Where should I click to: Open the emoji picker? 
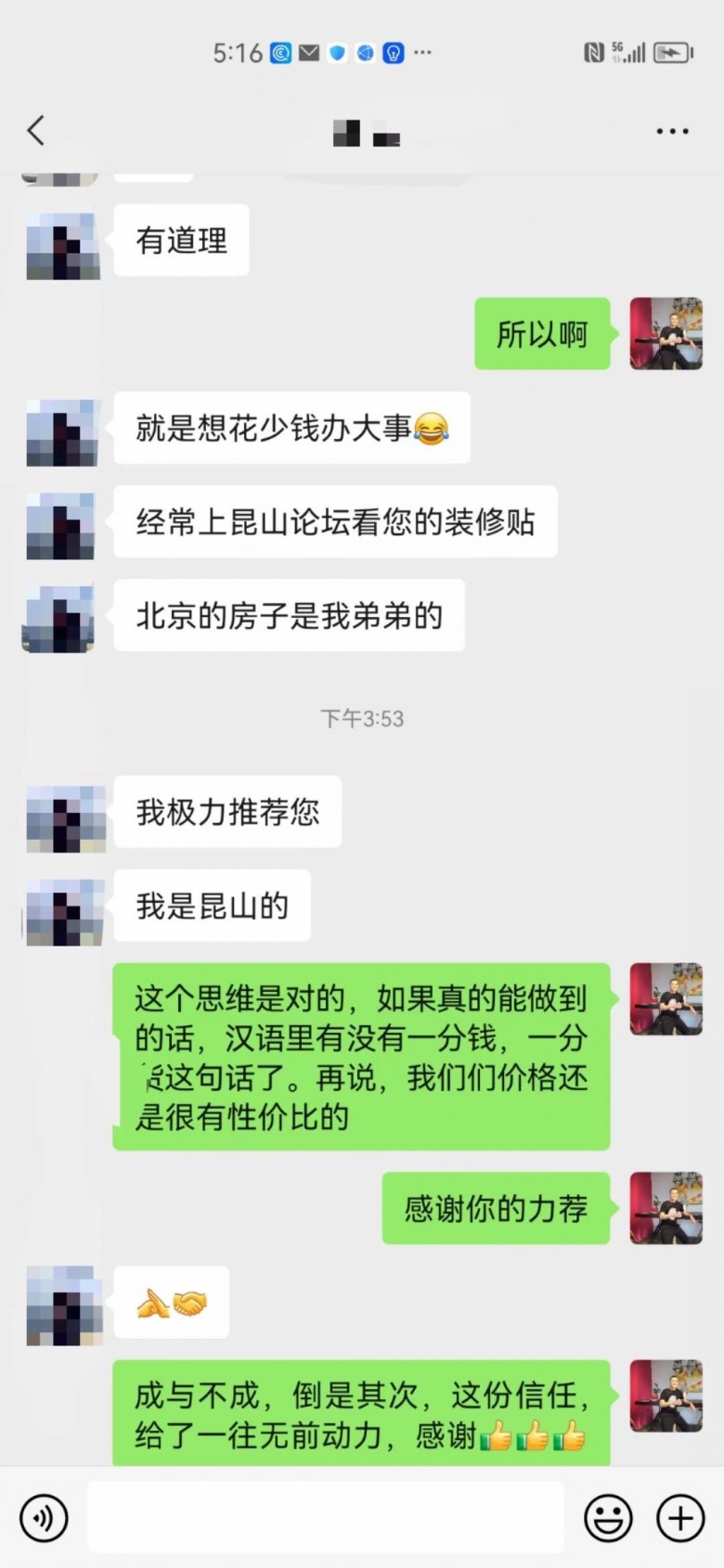(608, 1518)
